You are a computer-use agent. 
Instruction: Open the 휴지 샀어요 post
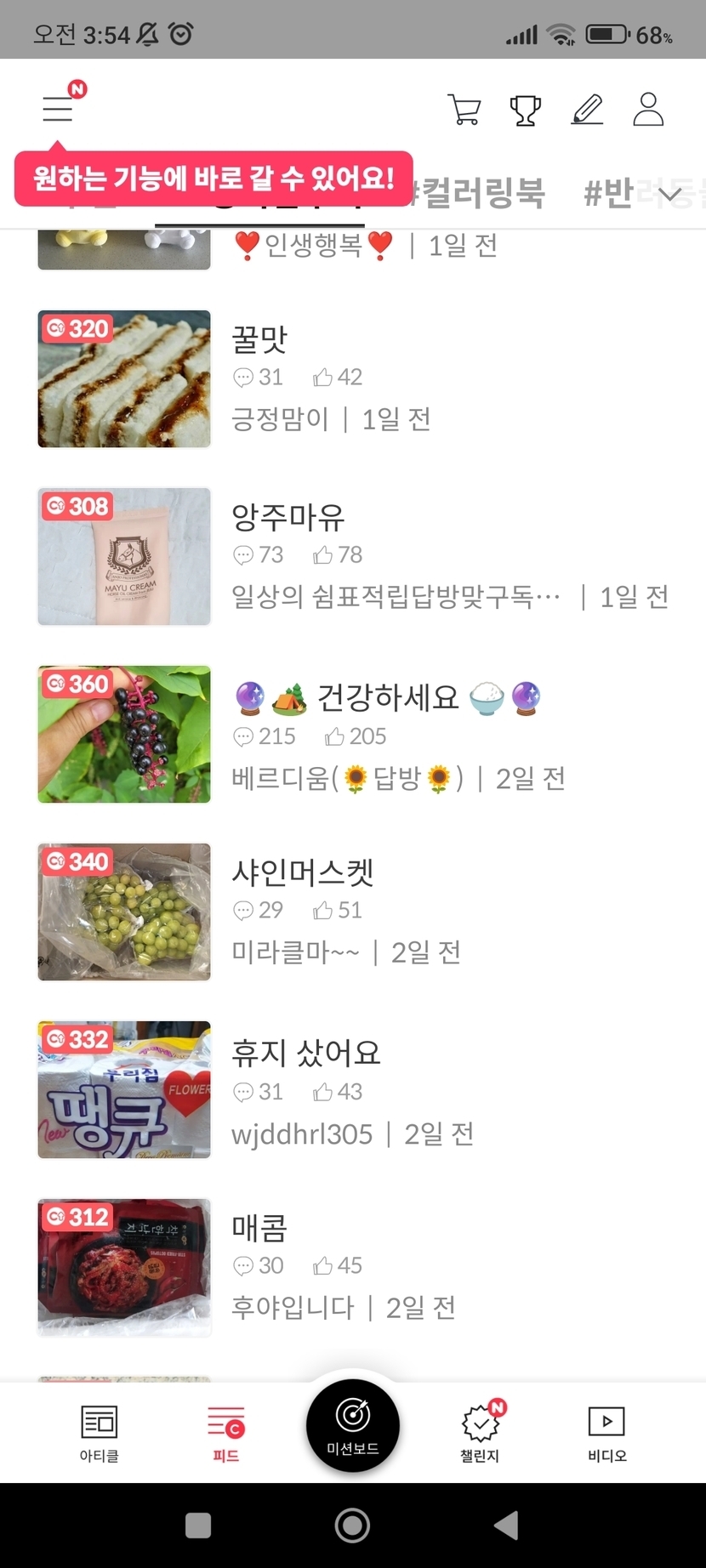(x=306, y=1053)
